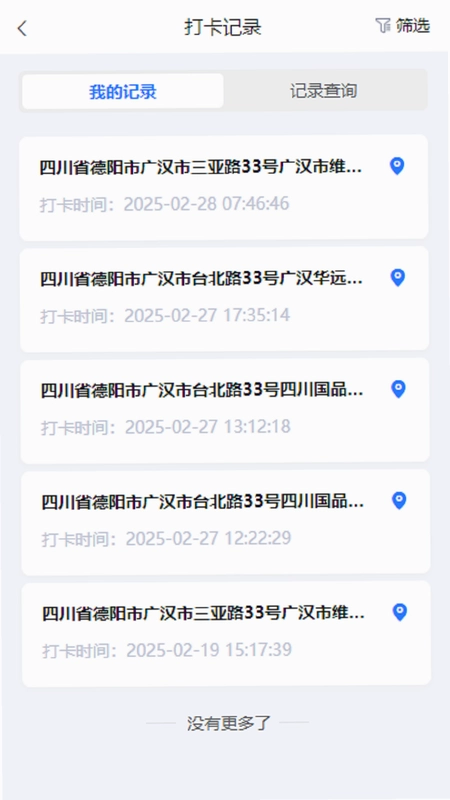Open the record from 2025-02-27 17:35:14

[224, 298]
